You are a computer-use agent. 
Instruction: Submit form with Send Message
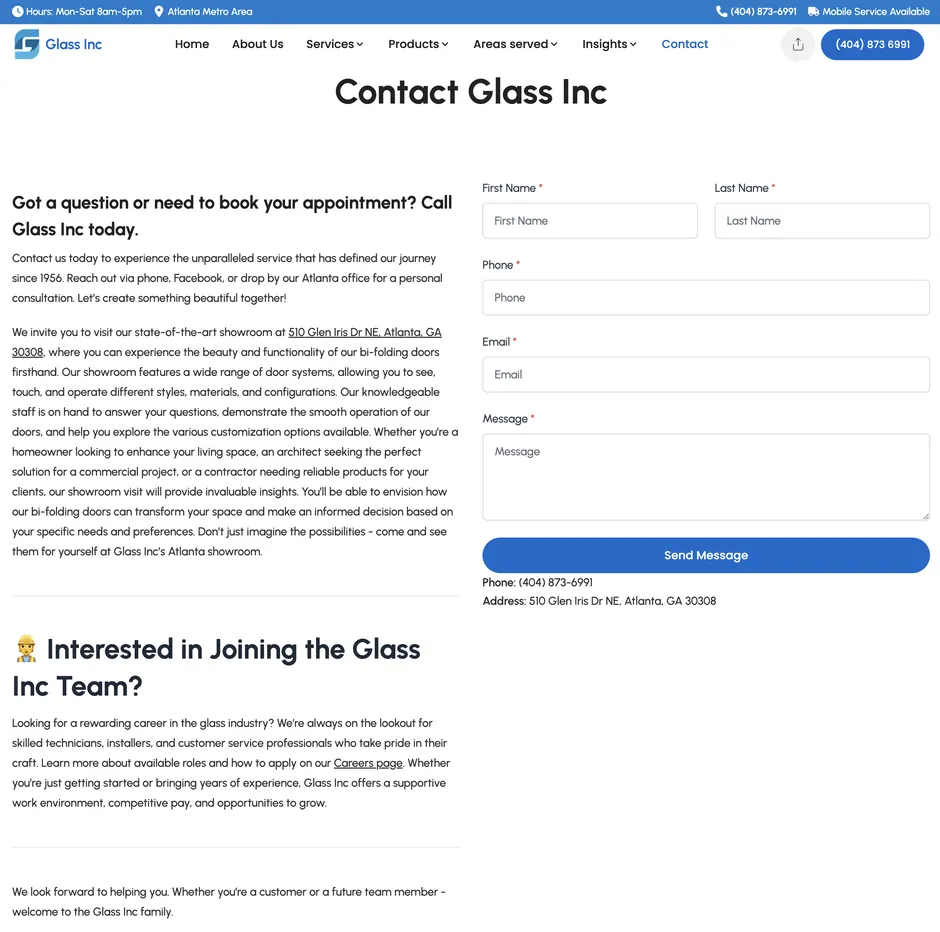[705, 555]
